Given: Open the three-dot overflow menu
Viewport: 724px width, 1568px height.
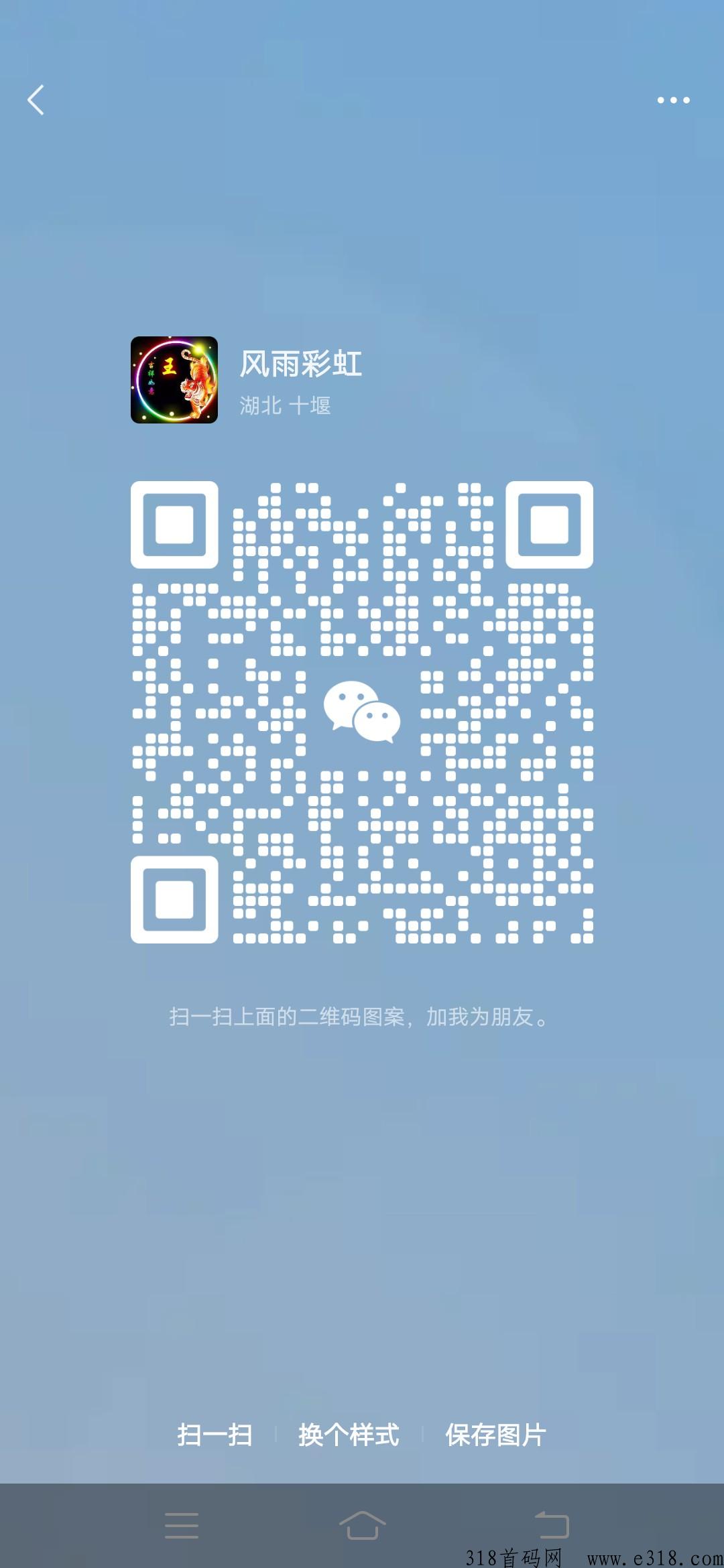Looking at the screenshot, I should pyautogui.click(x=673, y=100).
